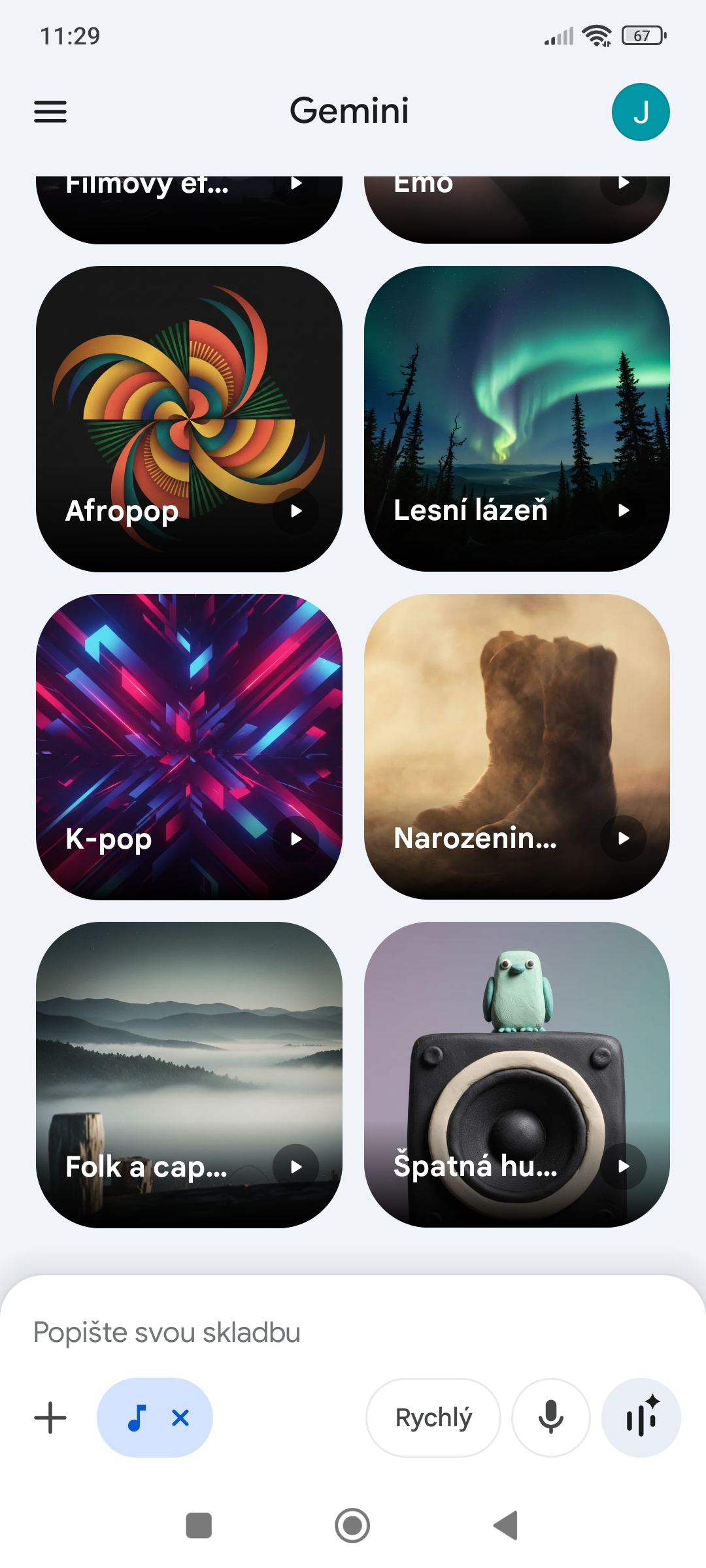Play the Folk a cap... sample

coord(296,1167)
